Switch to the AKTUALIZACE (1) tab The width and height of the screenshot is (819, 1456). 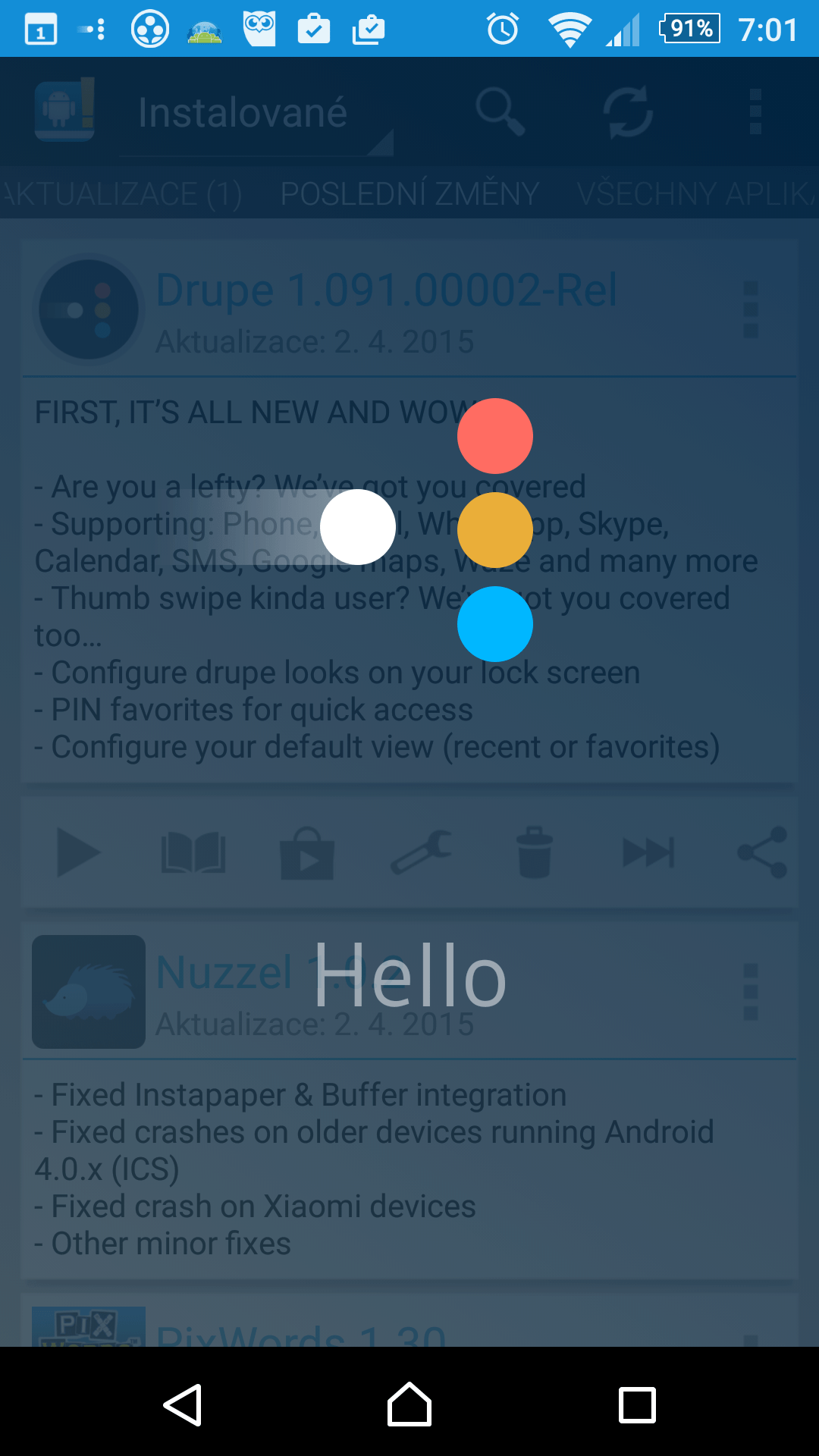point(121,194)
